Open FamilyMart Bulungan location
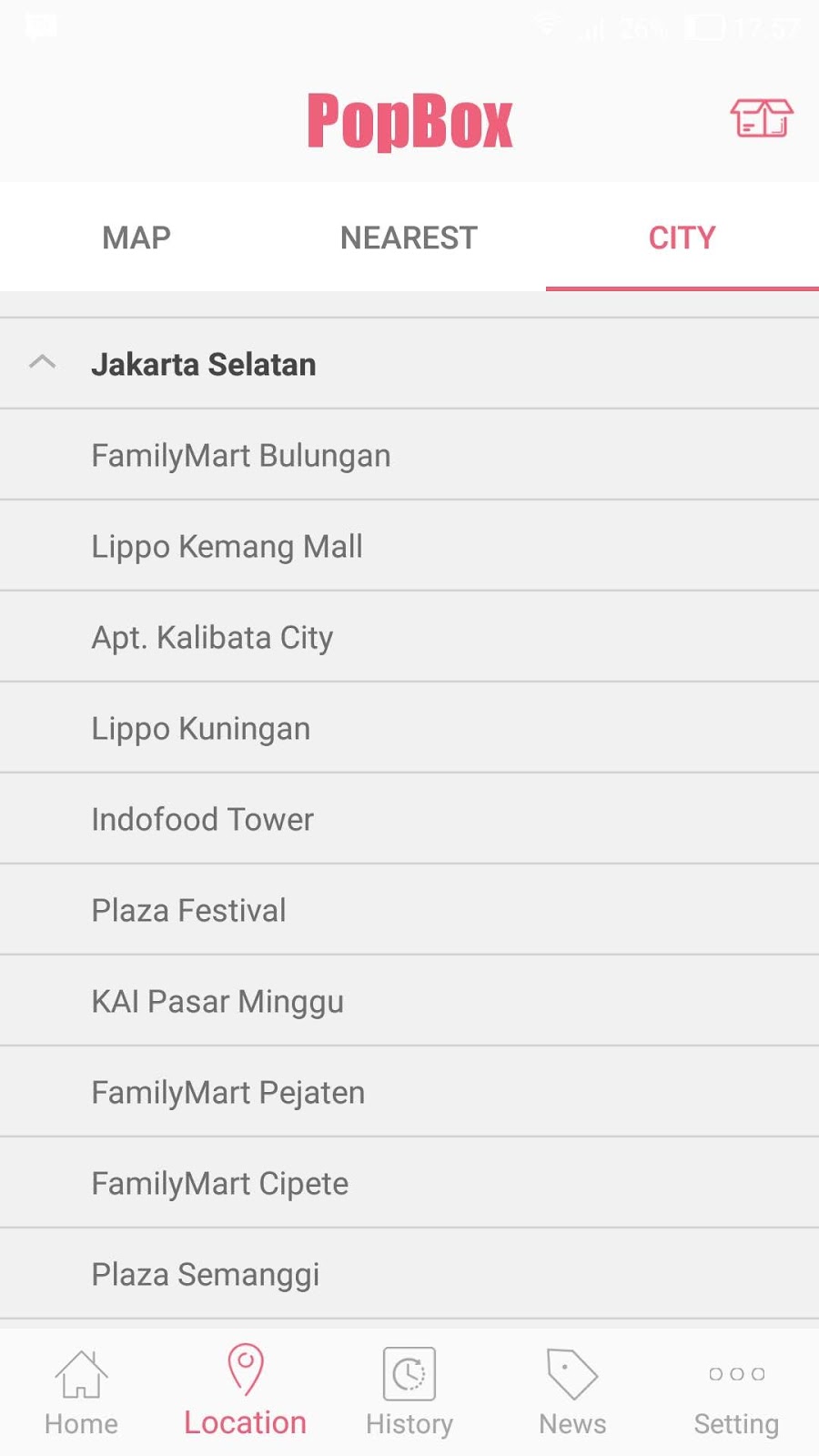The height and width of the screenshot is (1456, 819). tap(241, 455)
